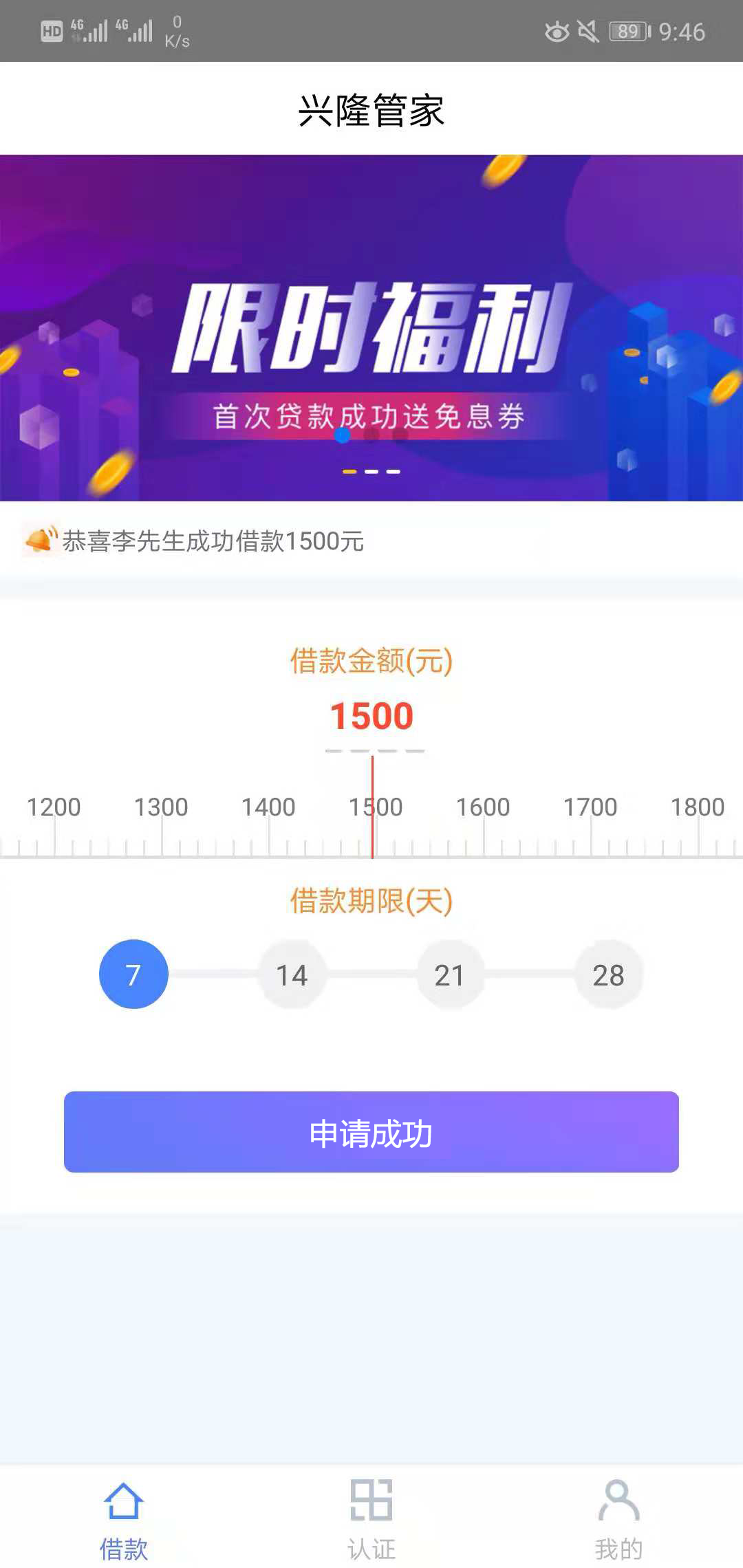Screen dimensions: 743x1568
Task: Tap the 申请成功 button
Action: [371, 1132]
